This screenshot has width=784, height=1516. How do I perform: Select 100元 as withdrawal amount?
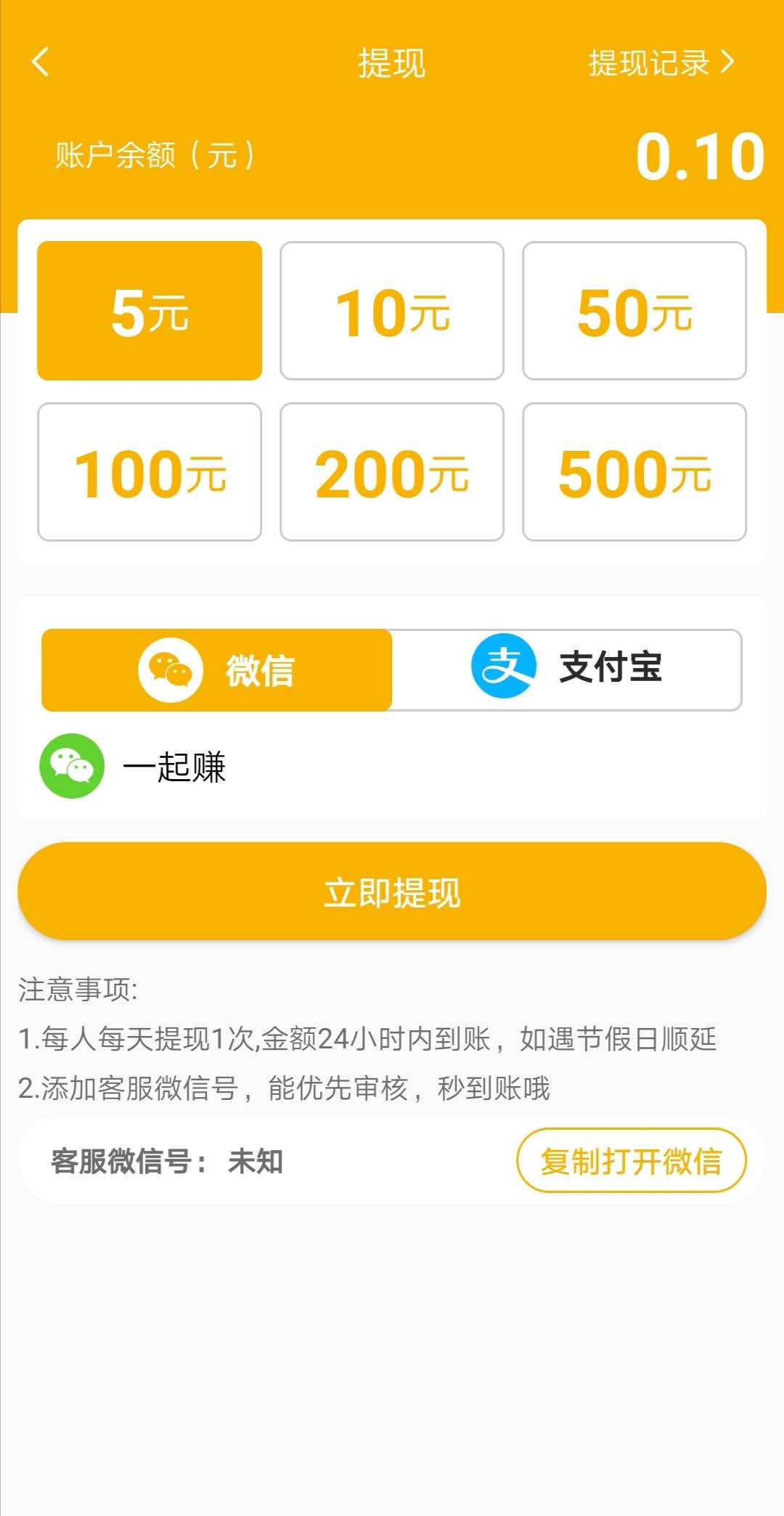[150, 472]
